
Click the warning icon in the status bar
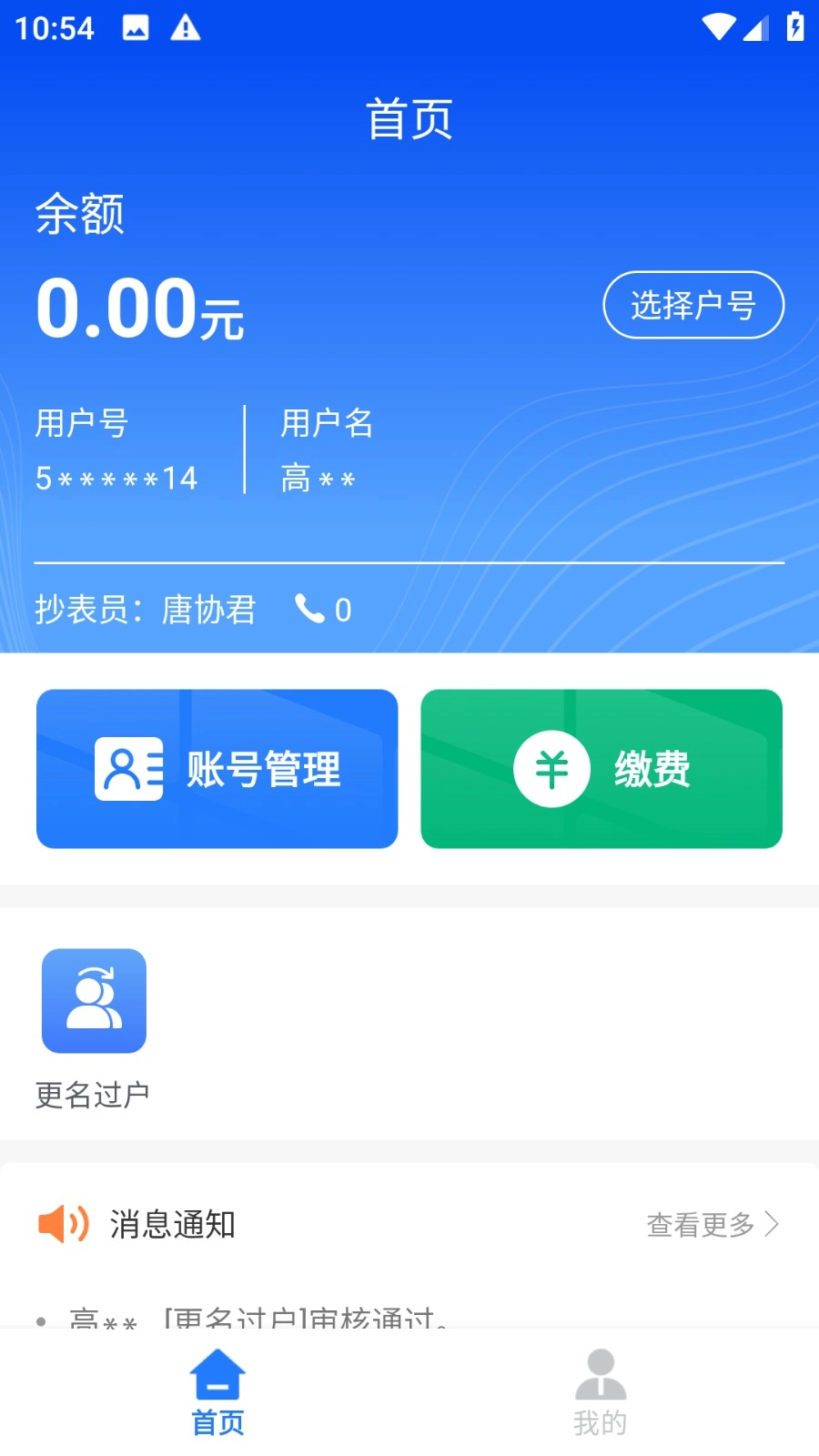point(185,27)
